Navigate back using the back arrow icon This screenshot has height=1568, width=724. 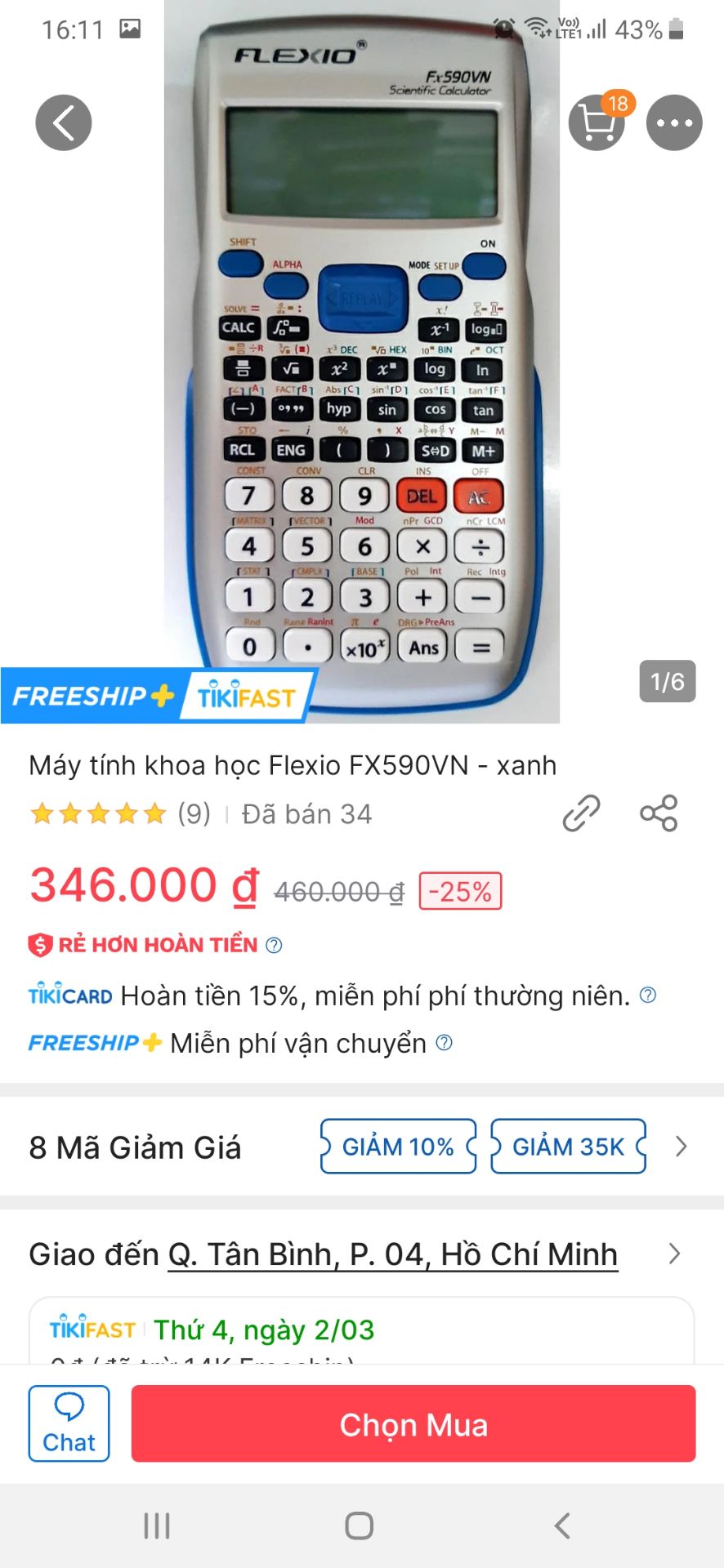[64, 121]
